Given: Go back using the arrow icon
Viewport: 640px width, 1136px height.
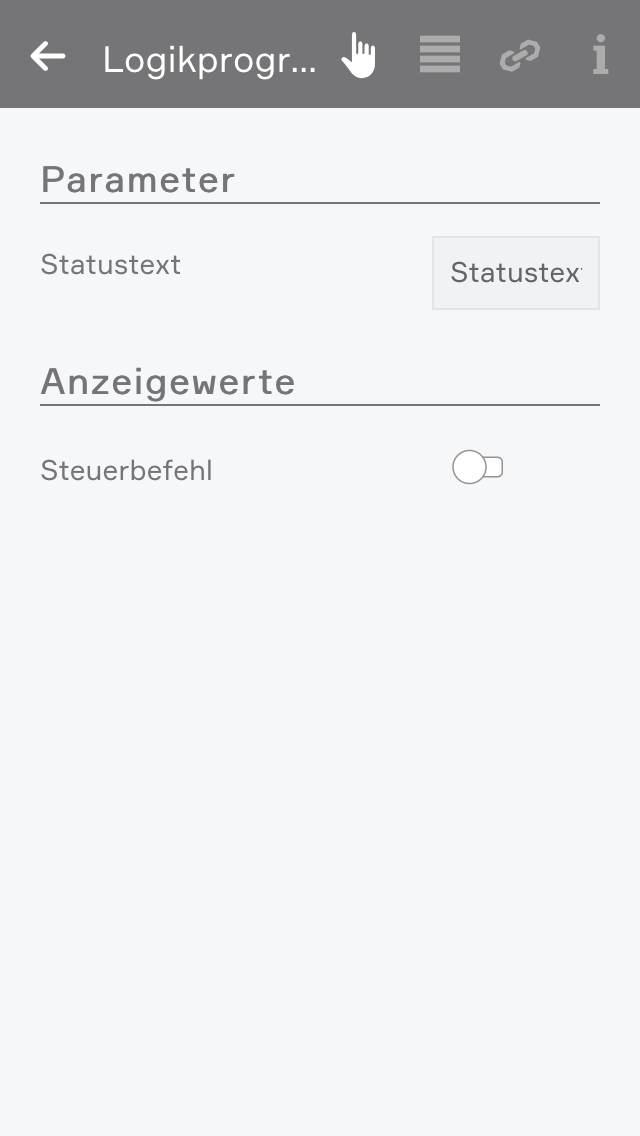Looking at the screenshot, I should (48, 56).
